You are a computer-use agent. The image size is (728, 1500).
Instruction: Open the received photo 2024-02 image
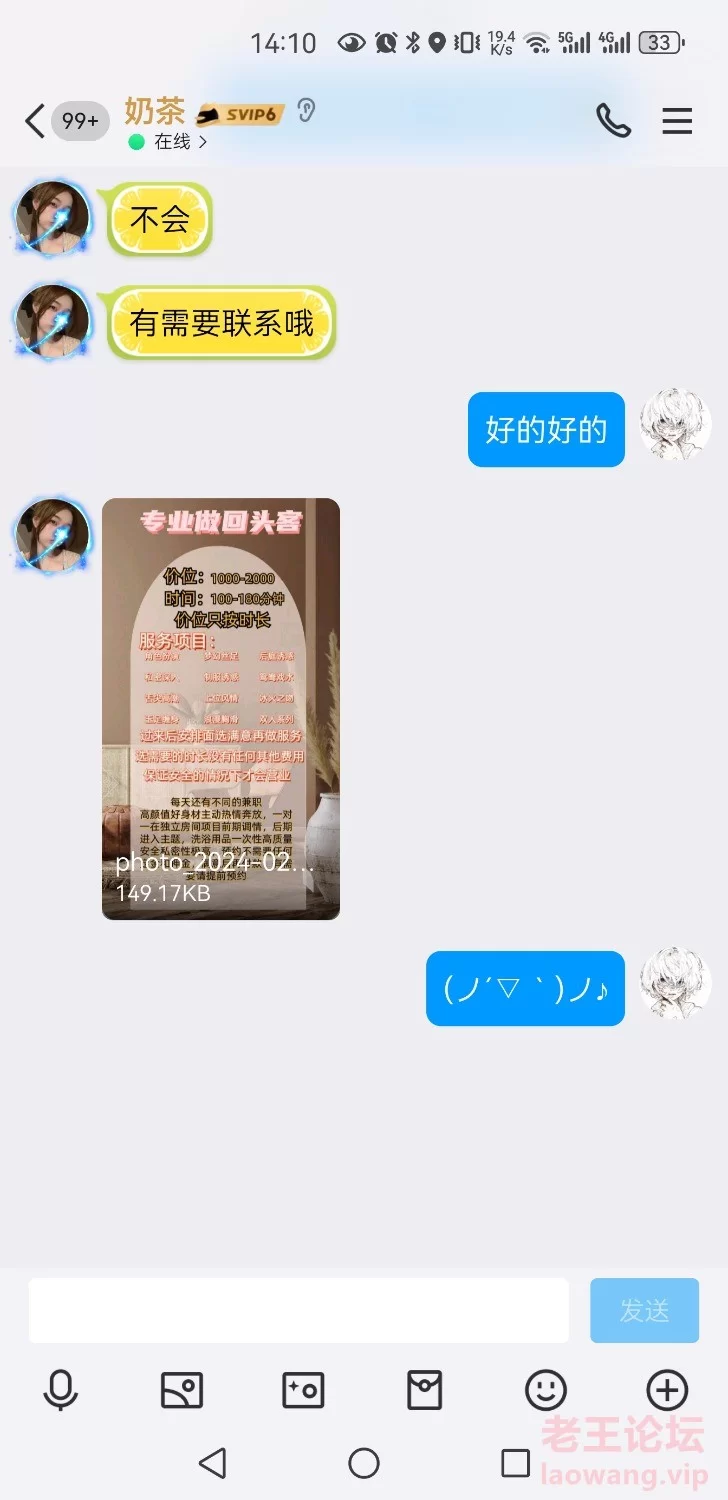[221, 709]
